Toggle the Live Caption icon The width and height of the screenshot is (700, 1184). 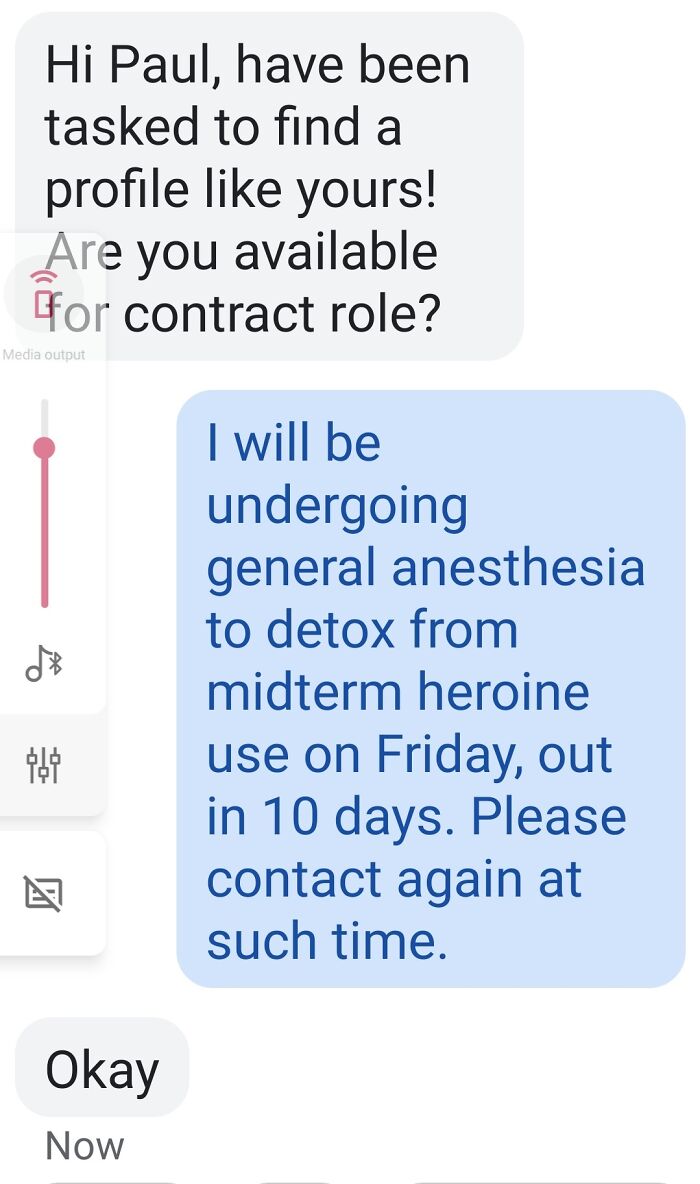44,893
